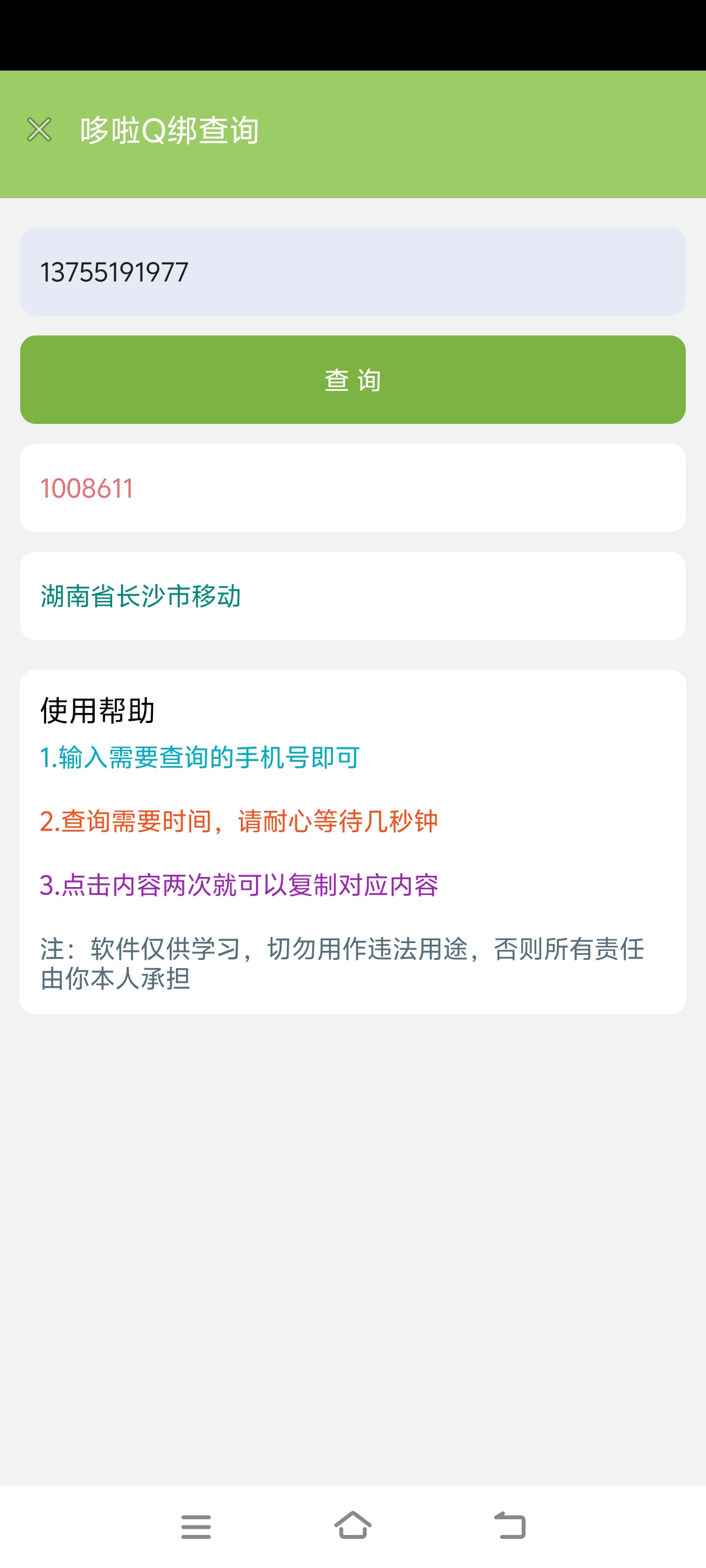
Task: Open recent apps from the navigation bar
Action: click(x=196, y=1527)
